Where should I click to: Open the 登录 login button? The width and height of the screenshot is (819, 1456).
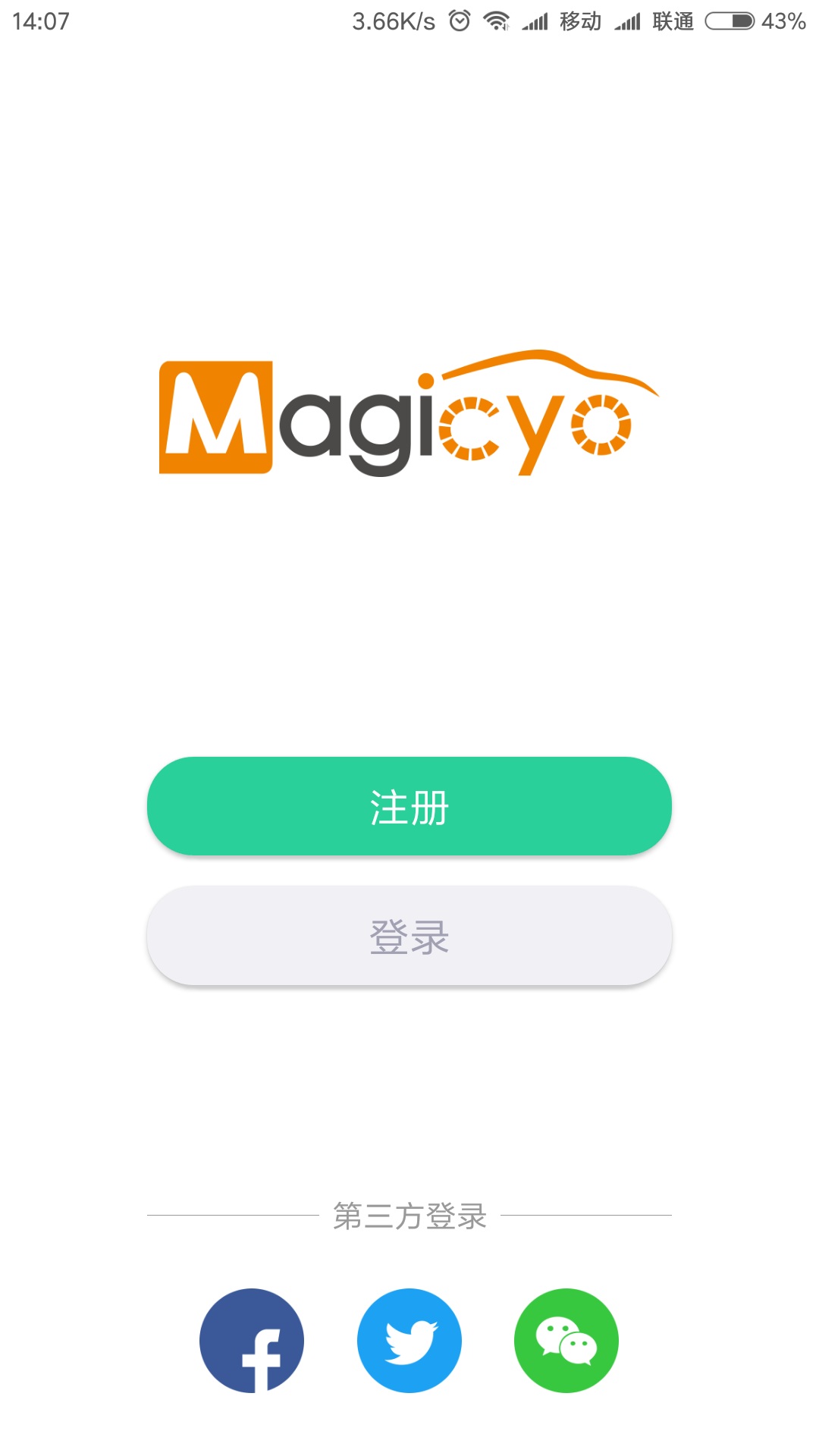click(x=409, y=936)
